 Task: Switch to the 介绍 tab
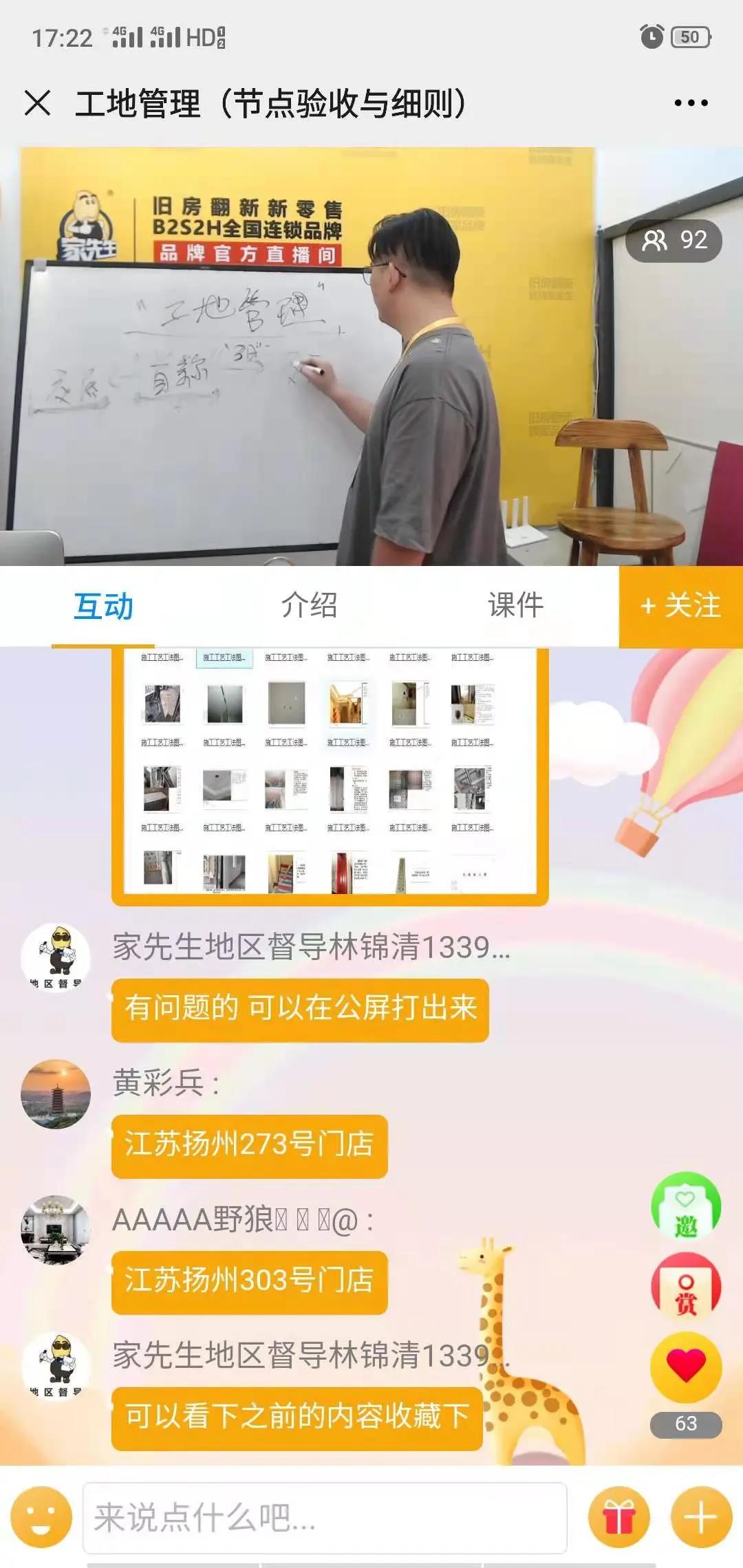click(x=309, y=606)
